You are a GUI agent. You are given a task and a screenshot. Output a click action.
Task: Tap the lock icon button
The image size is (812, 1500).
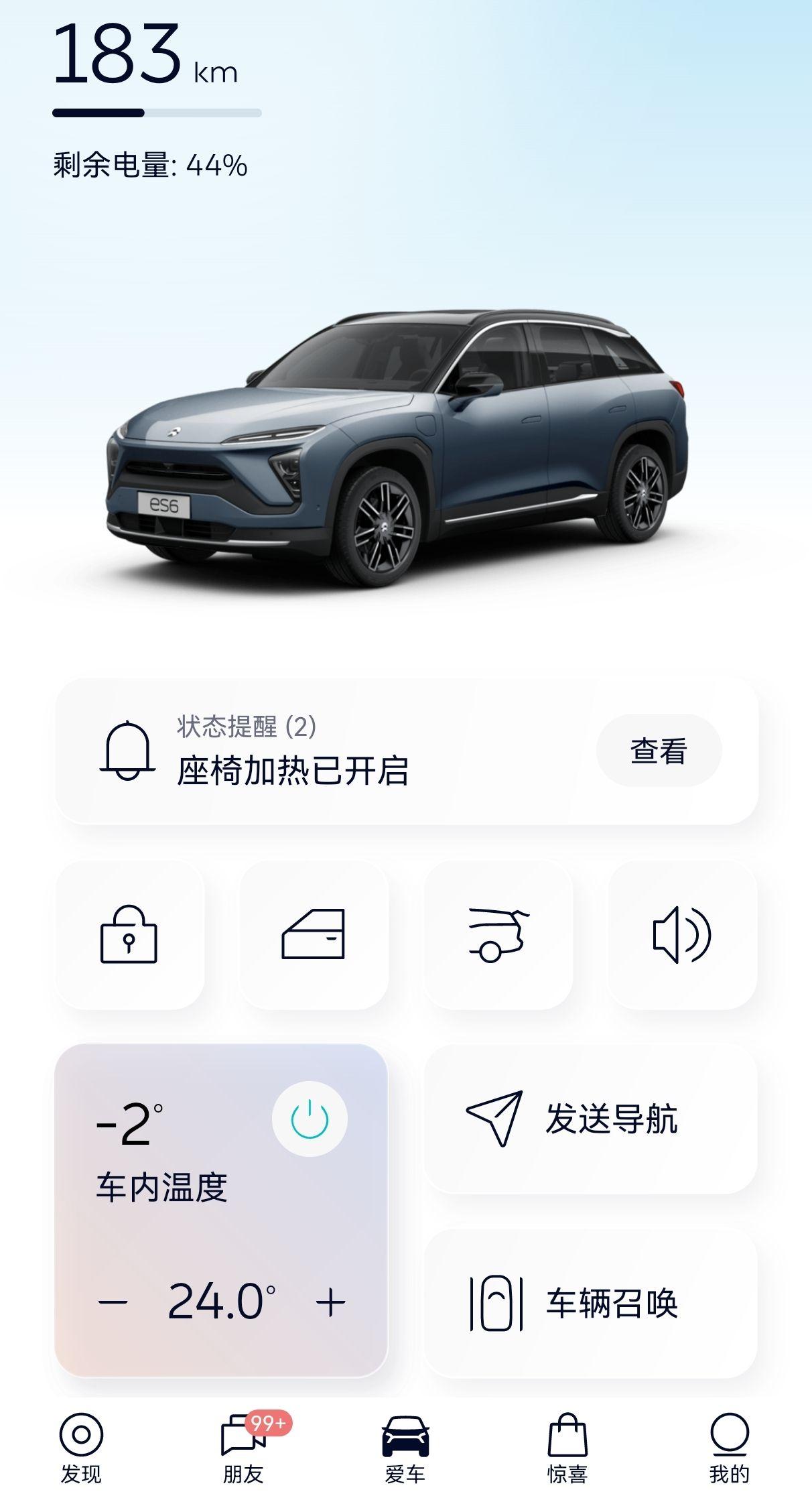tap(129, 935)
